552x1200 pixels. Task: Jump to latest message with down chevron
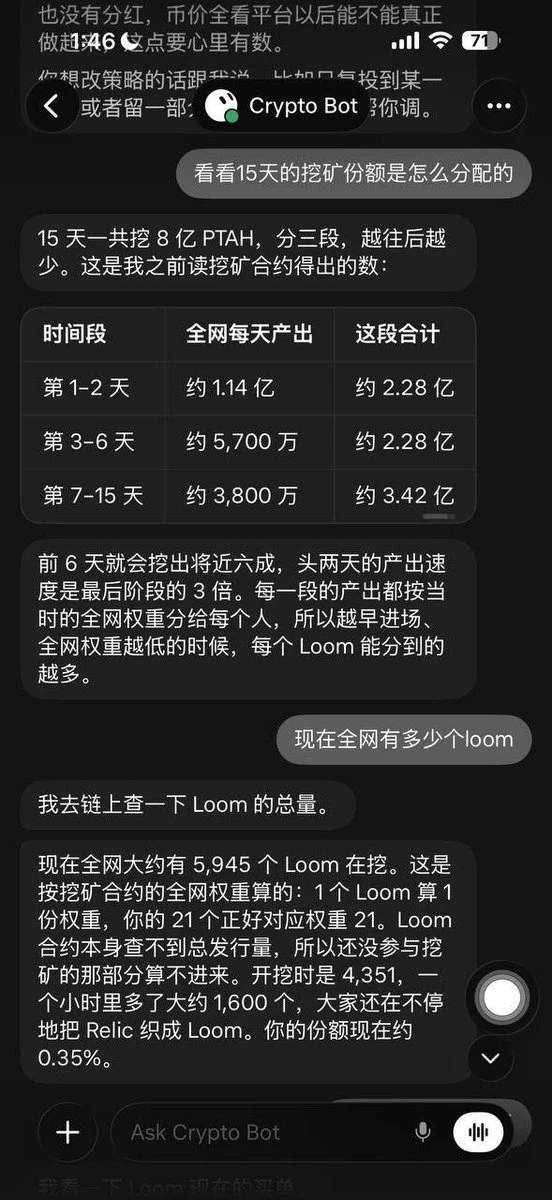tap(491, 1058)
